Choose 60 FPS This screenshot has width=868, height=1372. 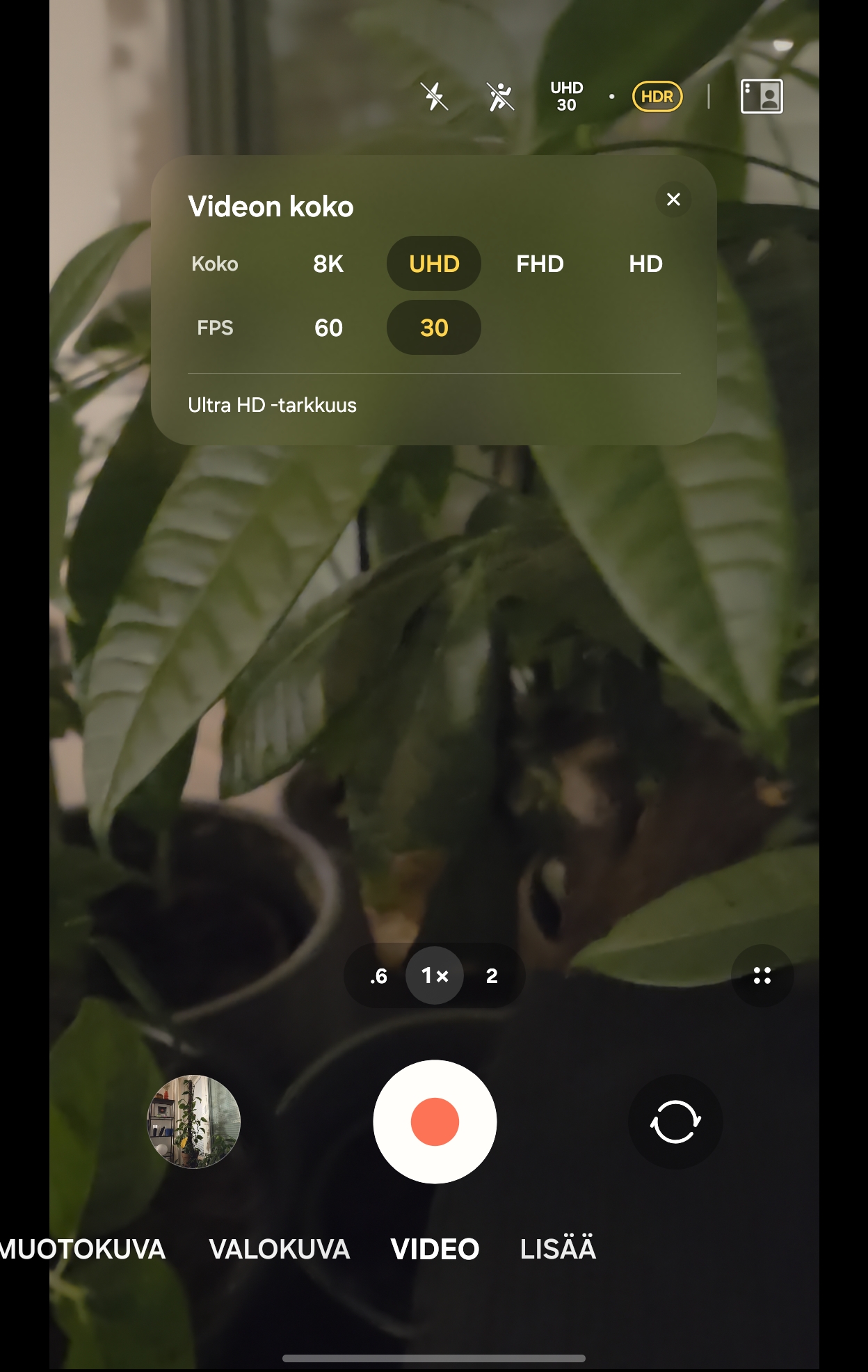coord(328,328)
